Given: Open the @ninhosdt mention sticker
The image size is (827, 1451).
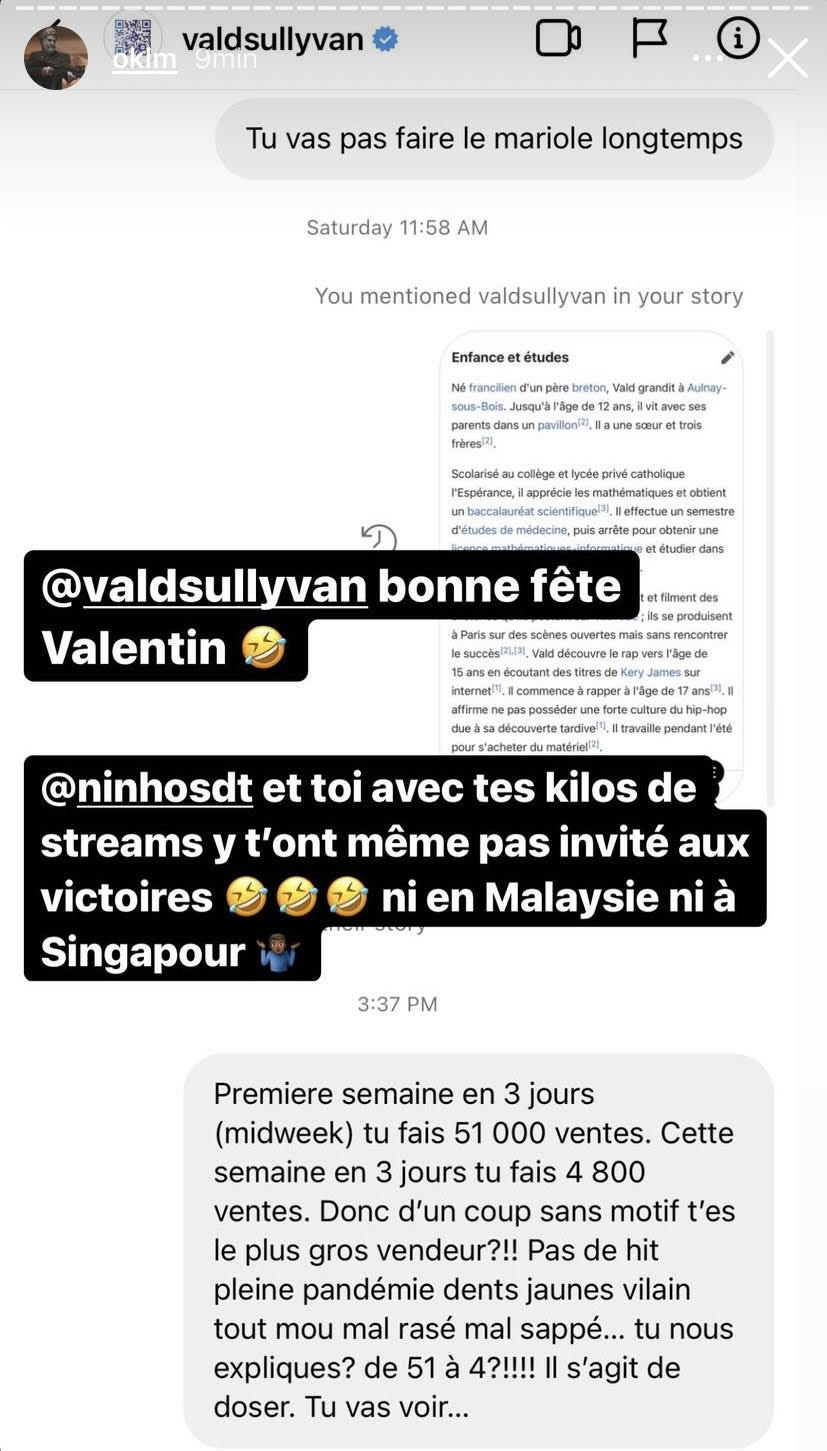Looking at the screenshot, I should coord(146,789).
